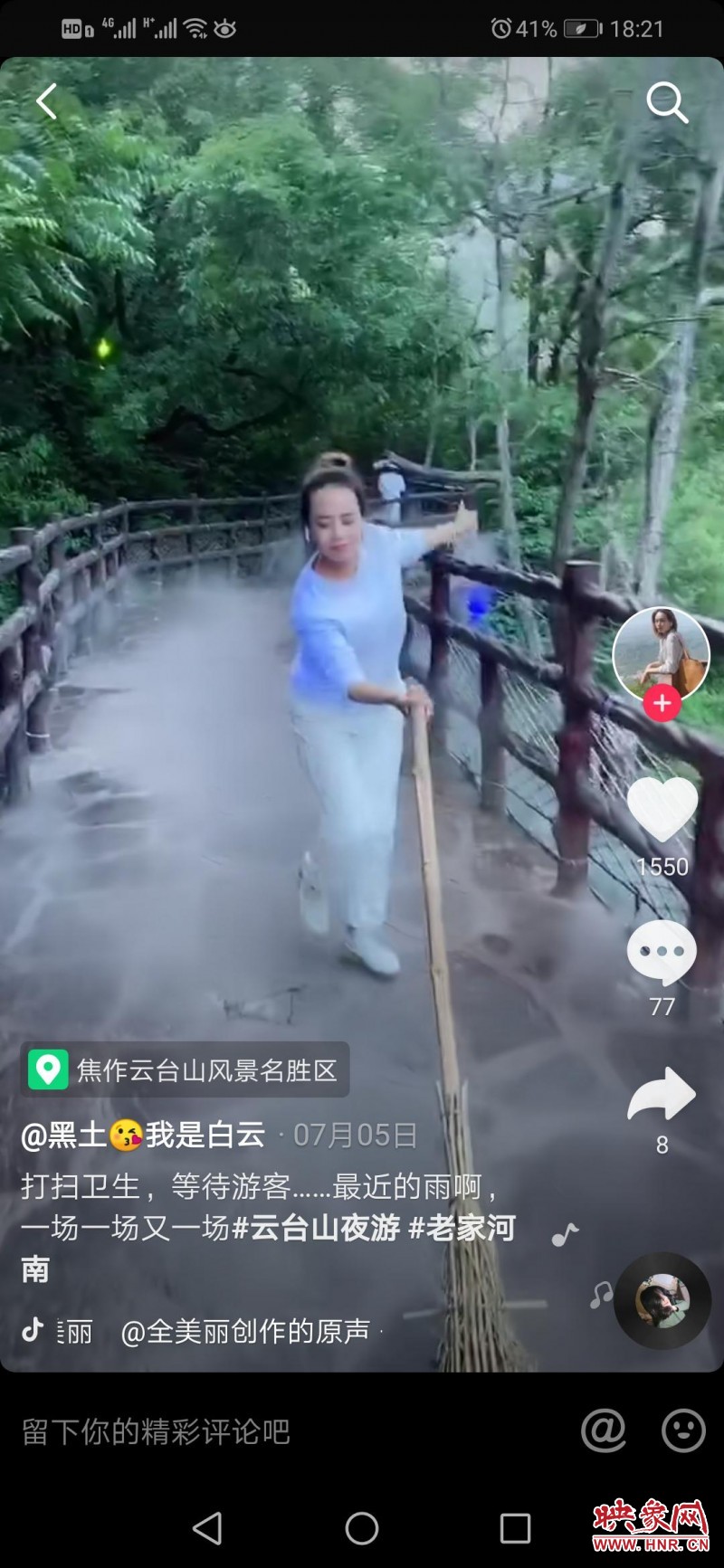The width and height of the screenshot is (724, 1568).
Task: Open username @黑土我是白云
Action: [x=143, y=1134]
